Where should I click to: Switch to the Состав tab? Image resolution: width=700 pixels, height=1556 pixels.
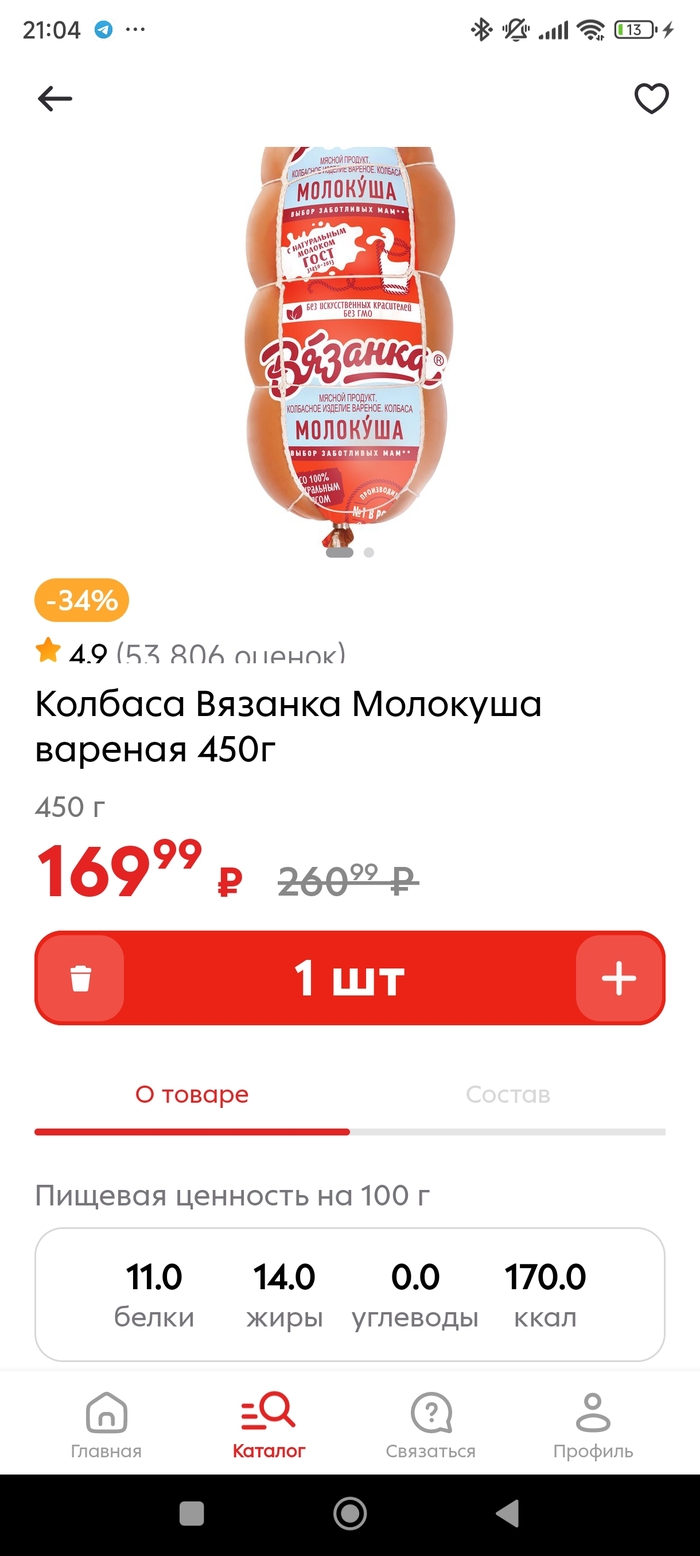tap(507, 1094)
